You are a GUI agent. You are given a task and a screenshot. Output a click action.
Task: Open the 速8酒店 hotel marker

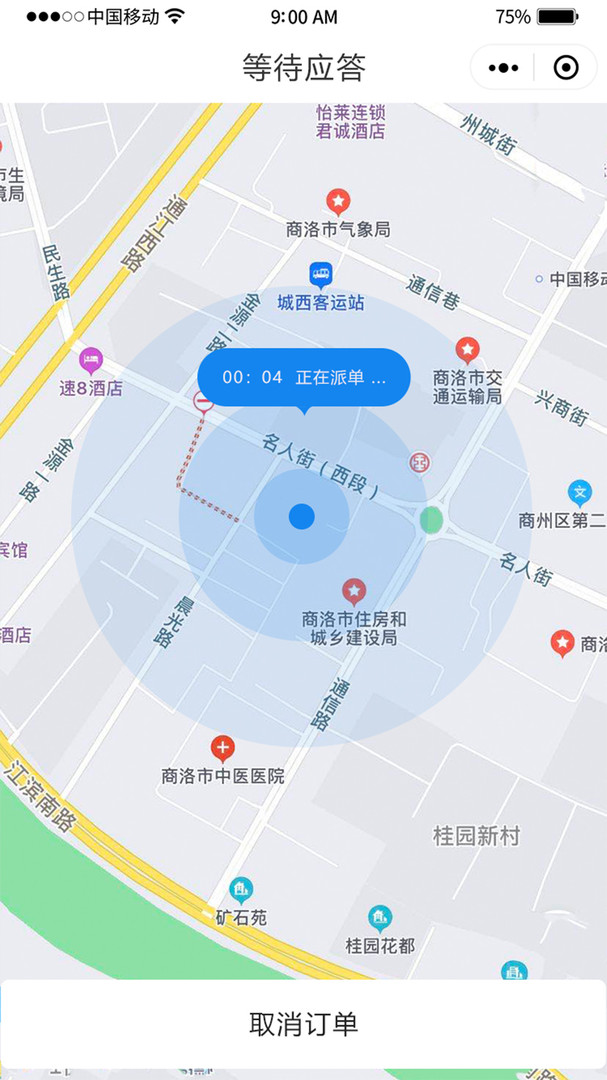(x=91, y=362)
